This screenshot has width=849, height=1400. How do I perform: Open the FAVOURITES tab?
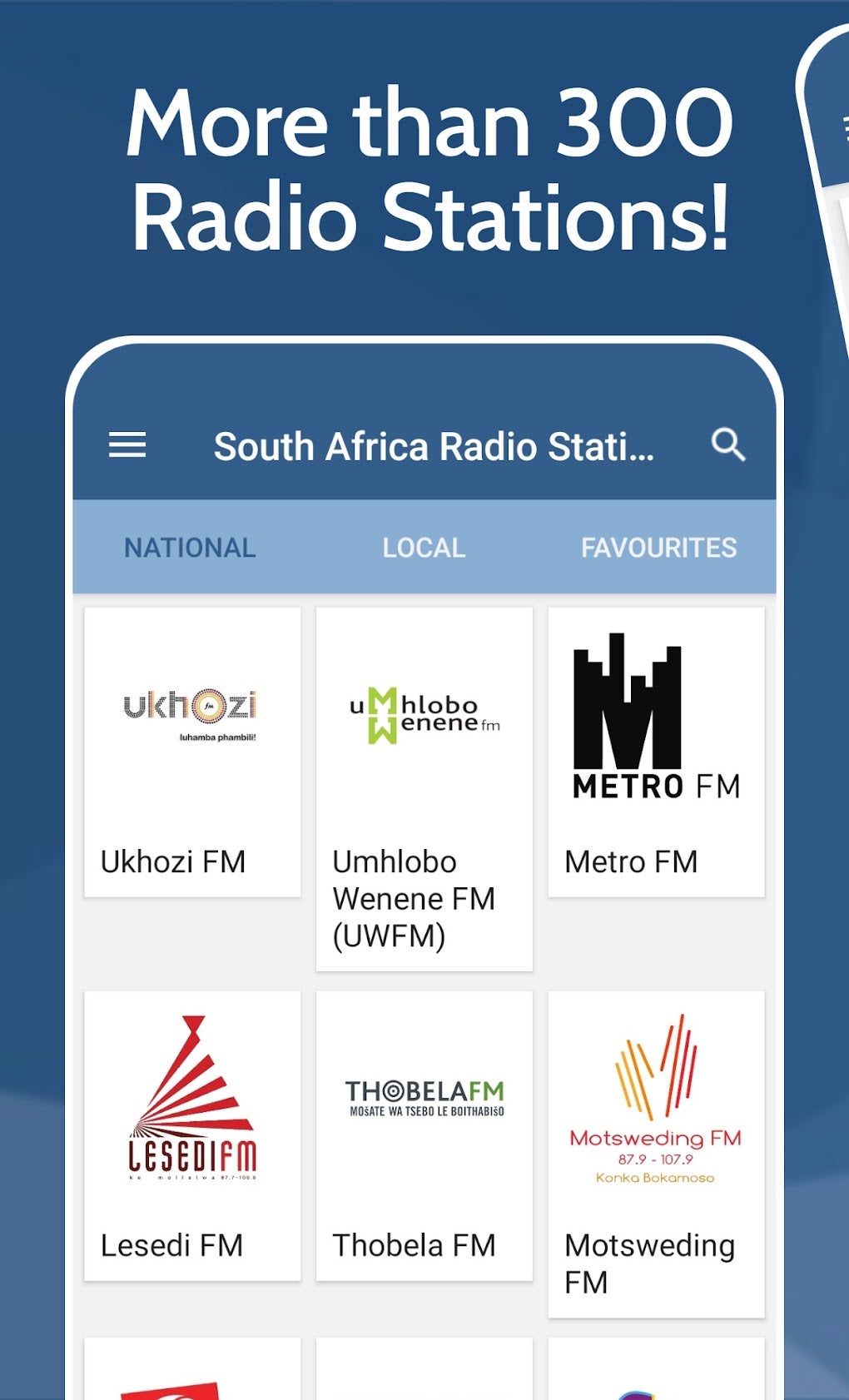click(x=658, y=548)
